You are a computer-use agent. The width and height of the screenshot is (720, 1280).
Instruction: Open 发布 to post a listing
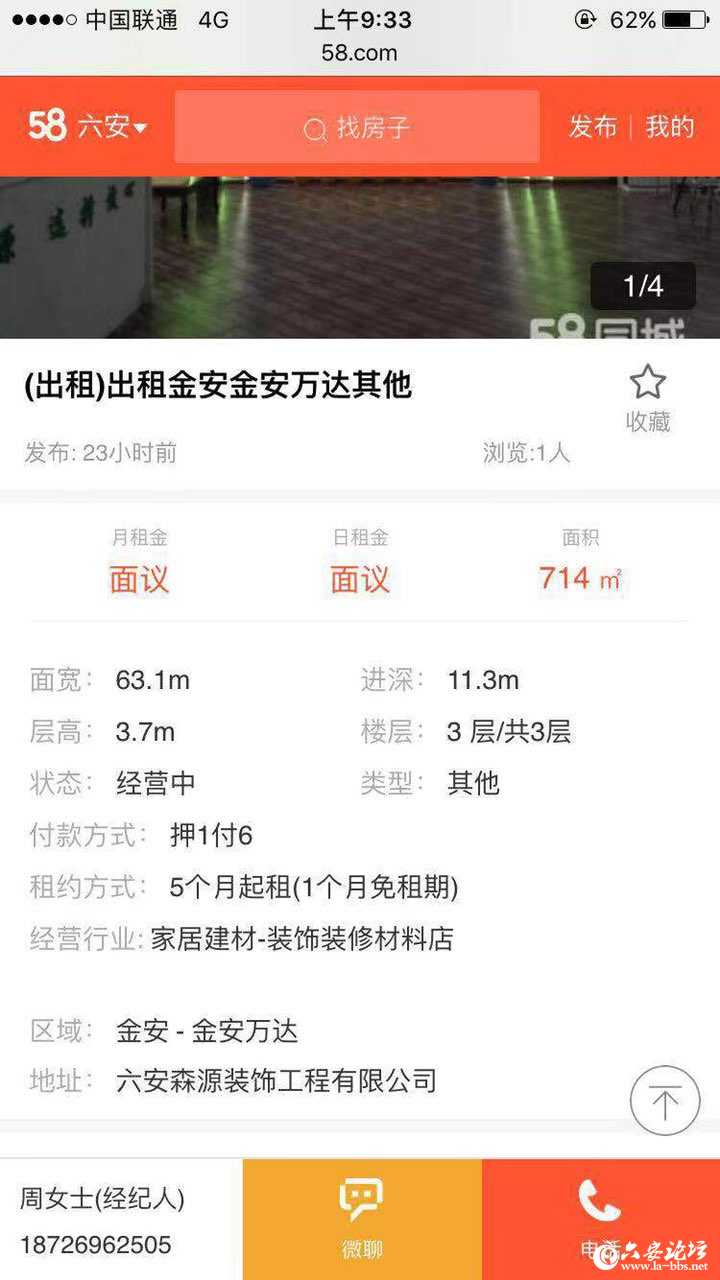593,127
